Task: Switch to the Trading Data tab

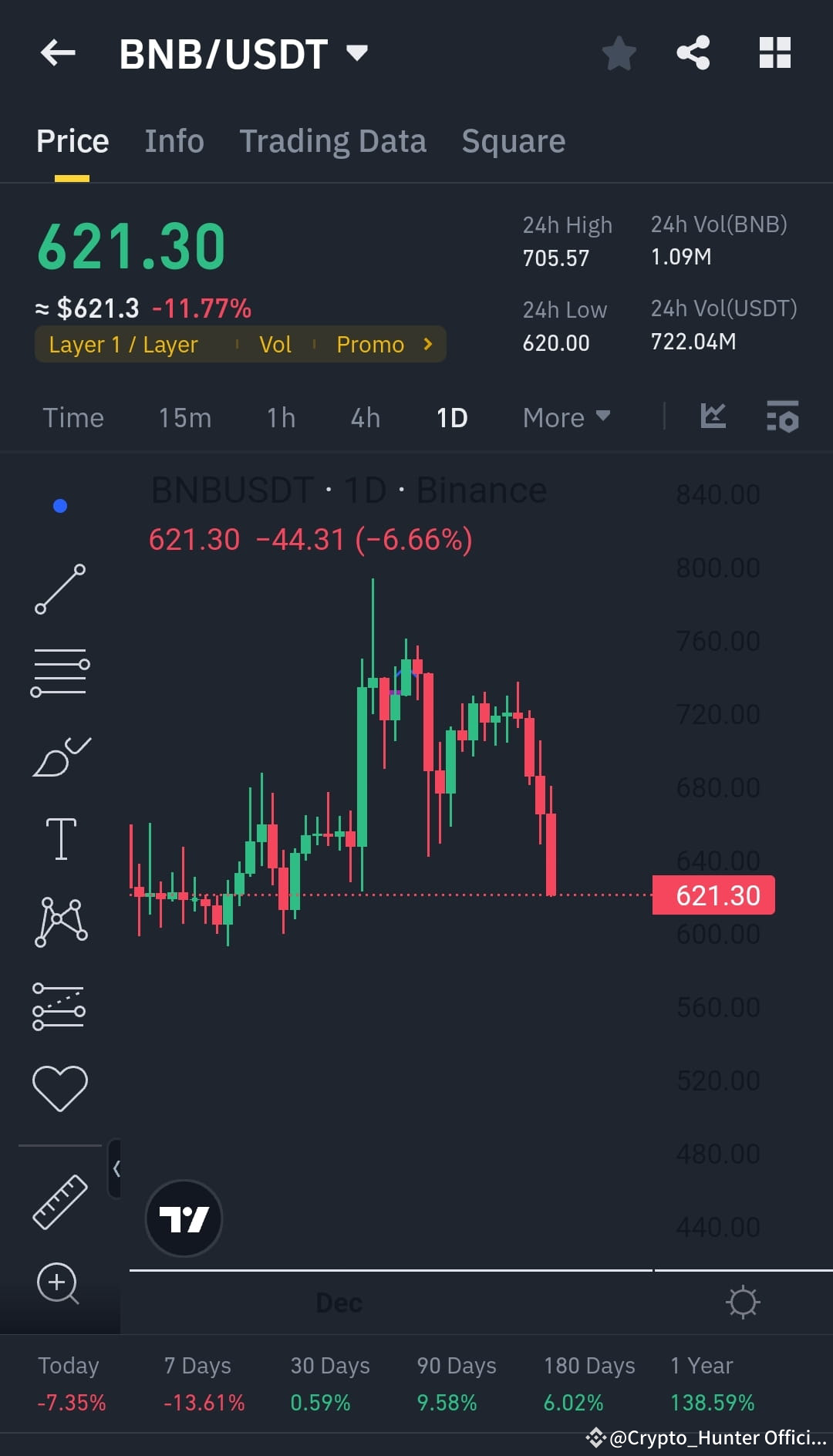Action: click(332, 140)
